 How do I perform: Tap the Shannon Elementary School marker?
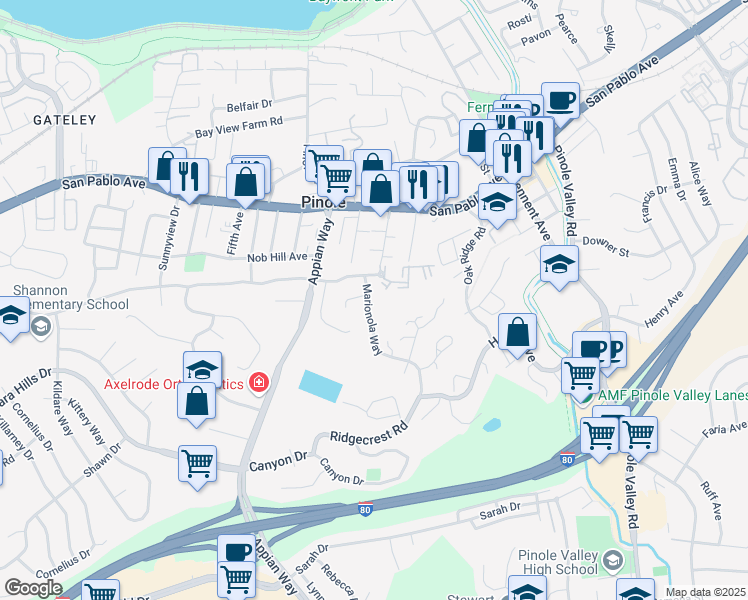click(41, 326)
